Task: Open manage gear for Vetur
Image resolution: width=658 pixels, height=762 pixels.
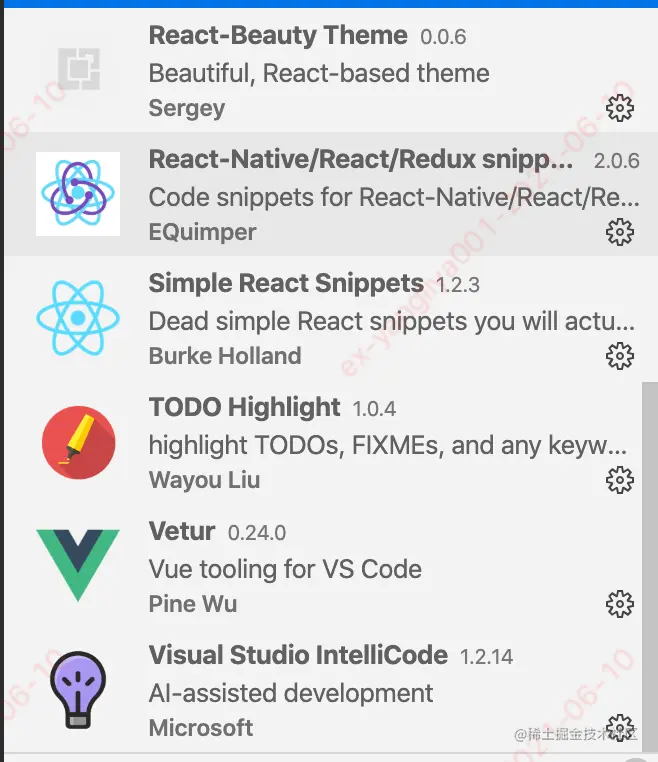Action: pos(620,604)
